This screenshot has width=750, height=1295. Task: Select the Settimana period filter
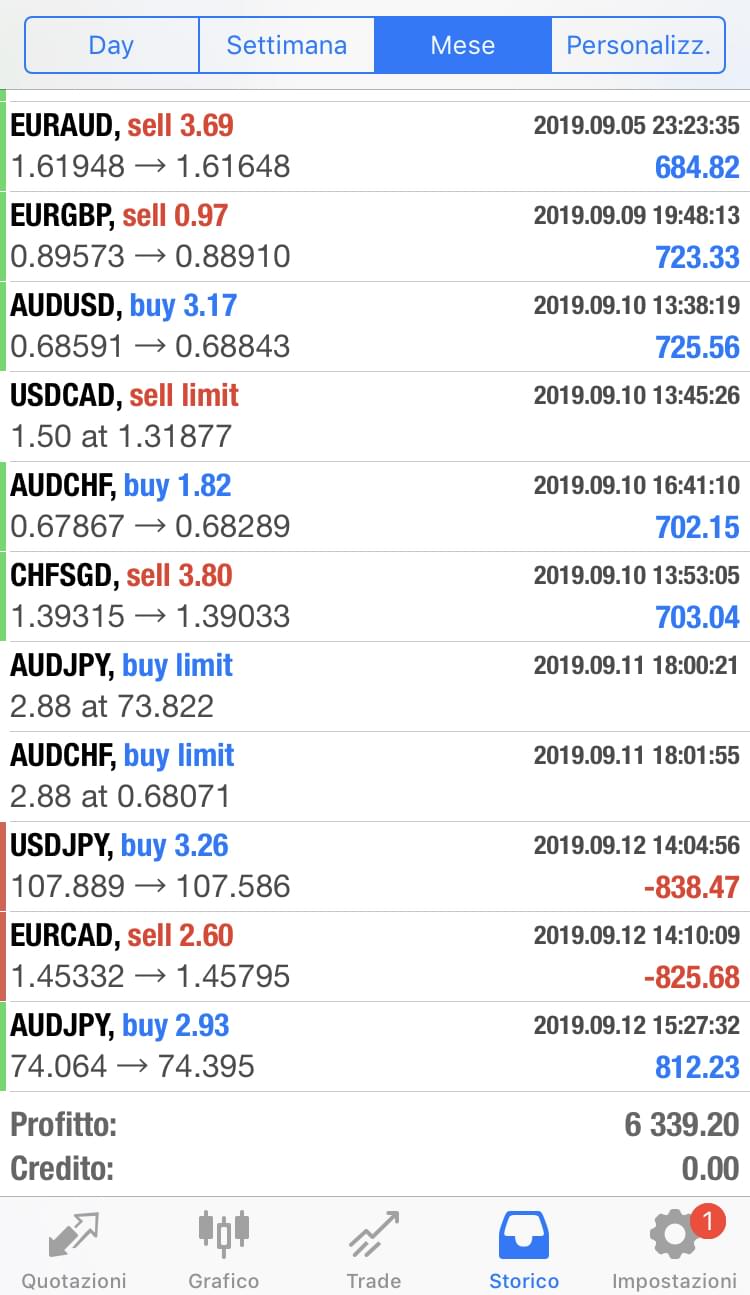coord(287,45)
